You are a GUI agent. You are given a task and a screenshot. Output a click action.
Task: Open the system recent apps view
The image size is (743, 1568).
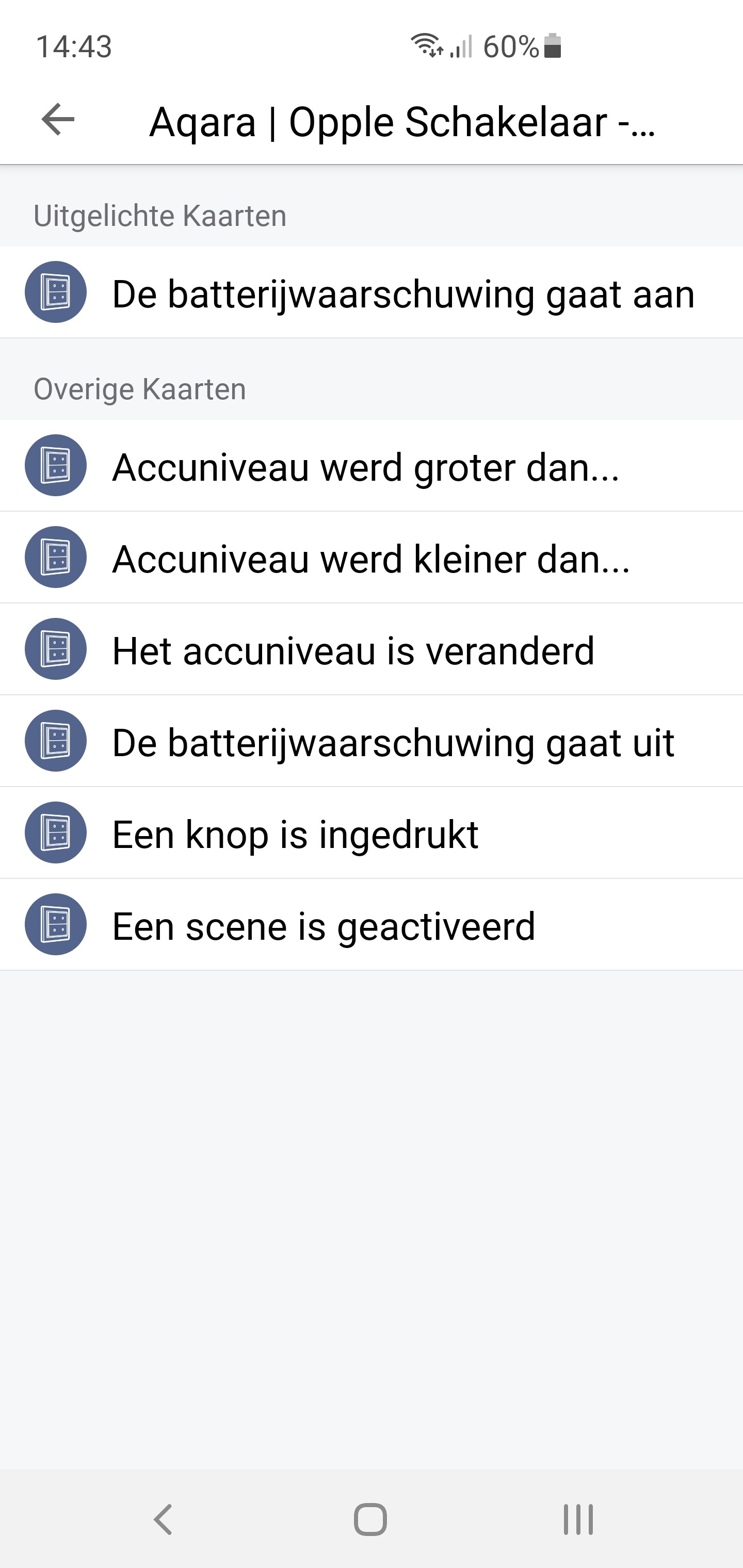click(x=577, y=1518)
